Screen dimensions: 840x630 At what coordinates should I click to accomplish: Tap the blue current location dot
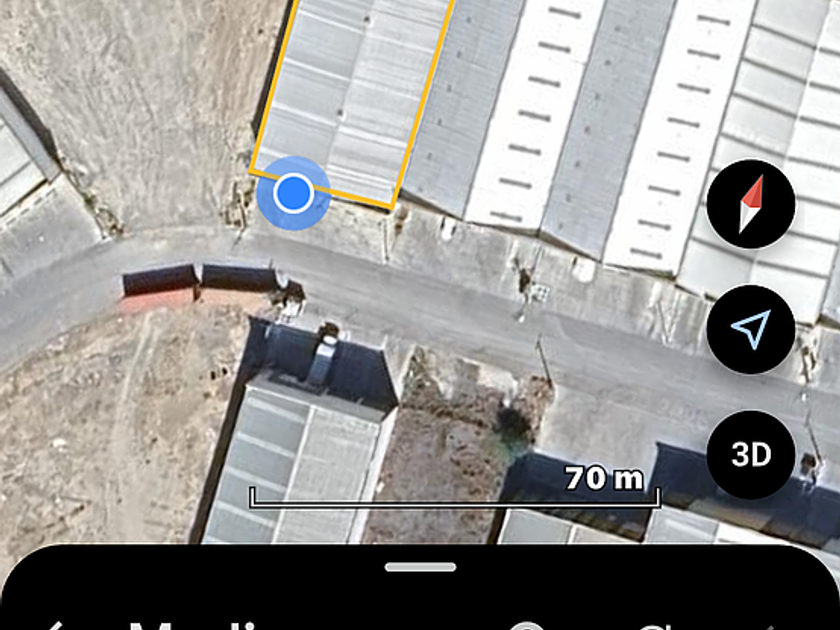coord(293,193)
